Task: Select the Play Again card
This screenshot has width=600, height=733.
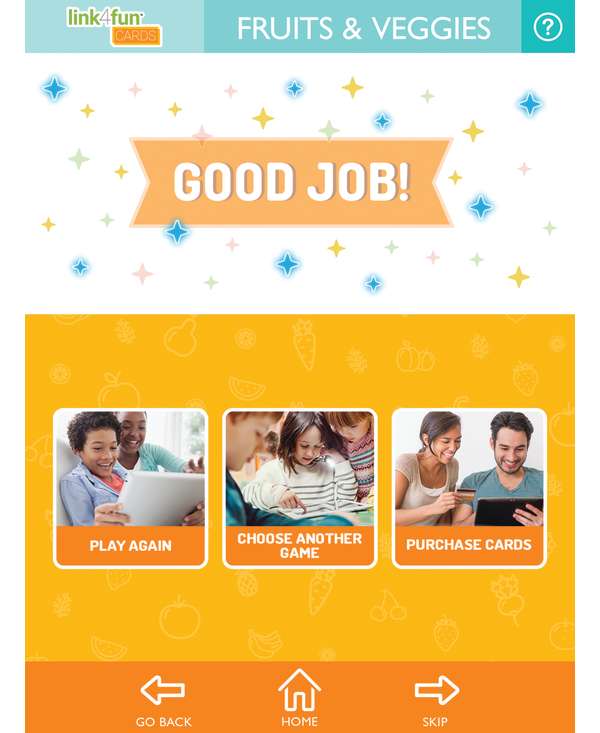Action: pos(130,488)
